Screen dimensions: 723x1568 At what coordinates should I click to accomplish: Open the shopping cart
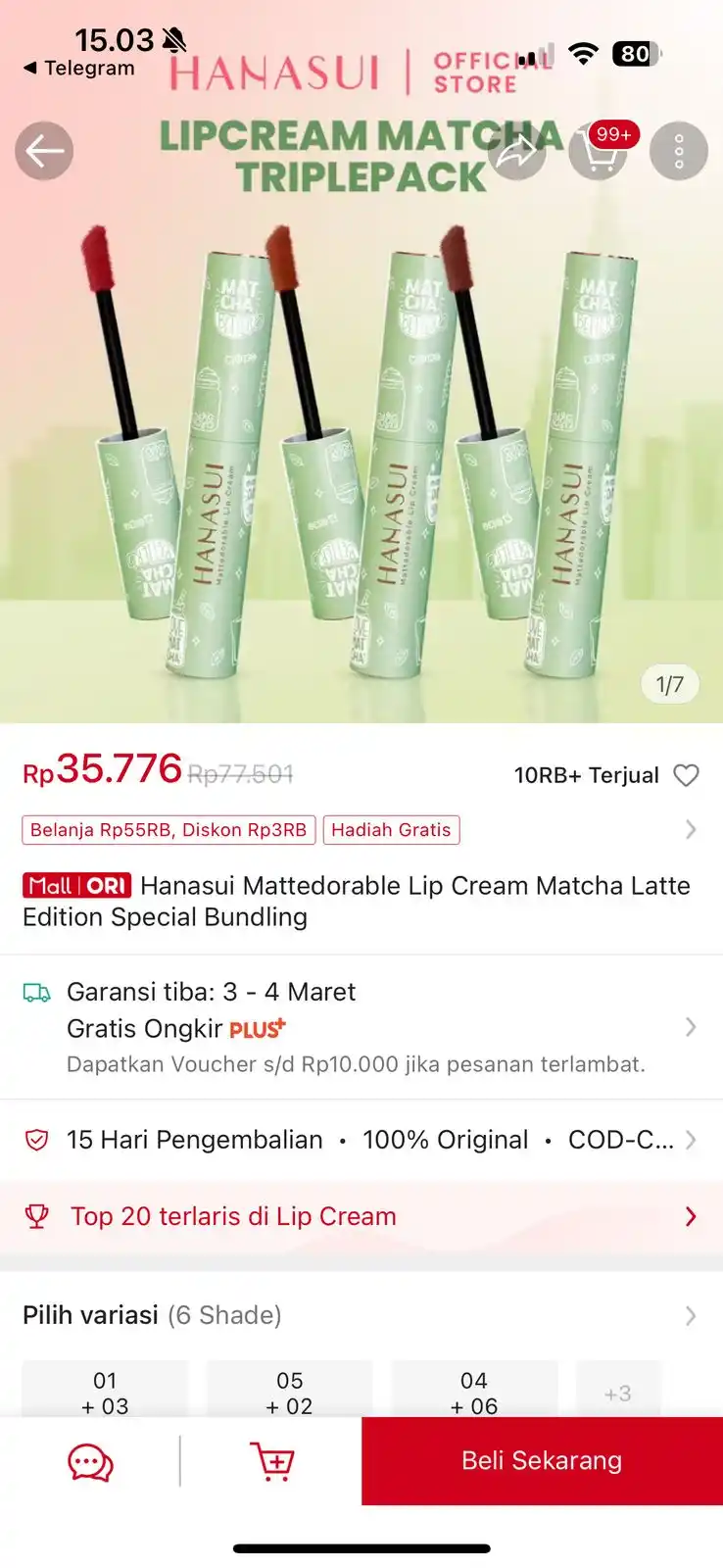click(599, 151)
